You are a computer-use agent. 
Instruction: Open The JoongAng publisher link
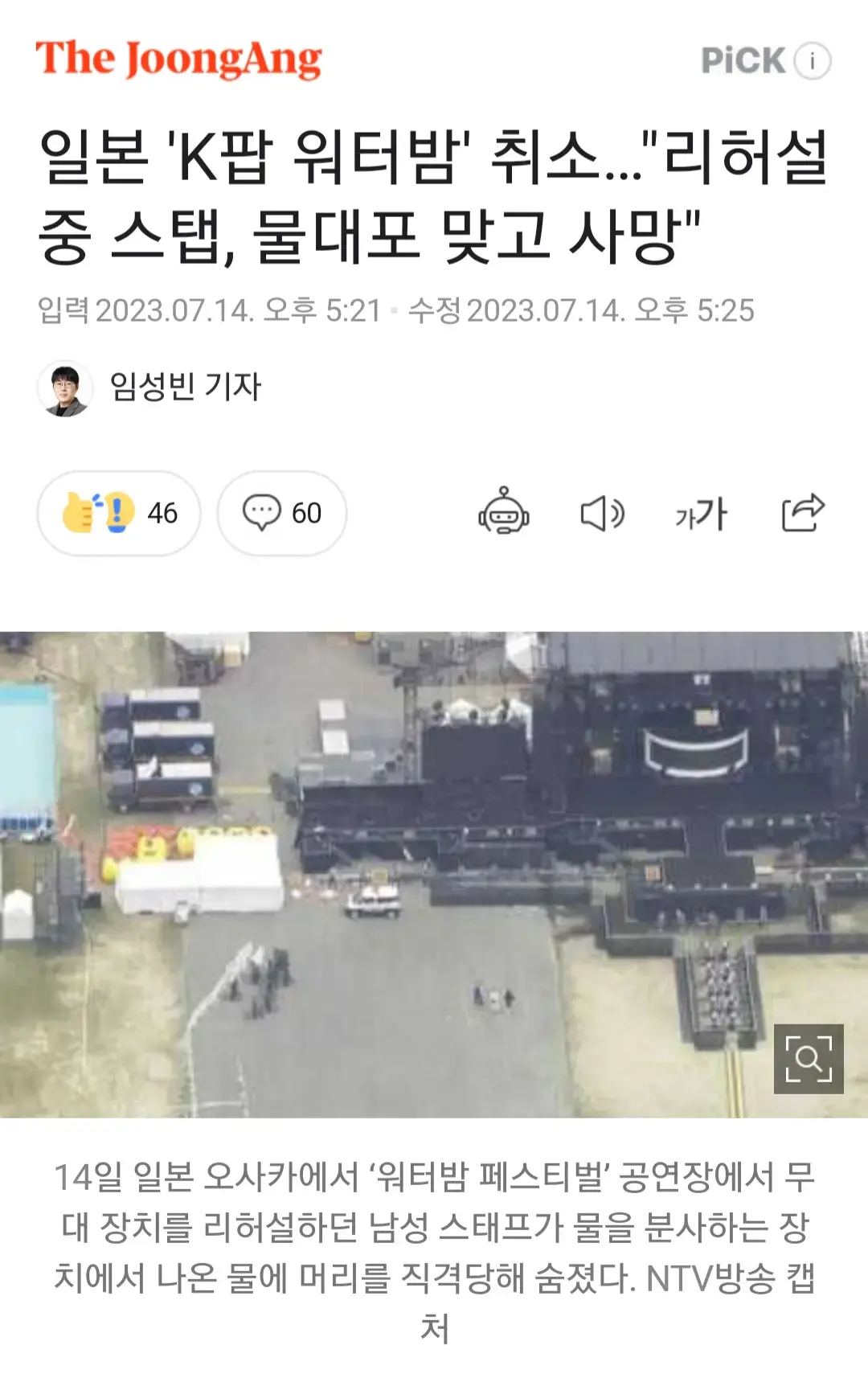[178, 59]
